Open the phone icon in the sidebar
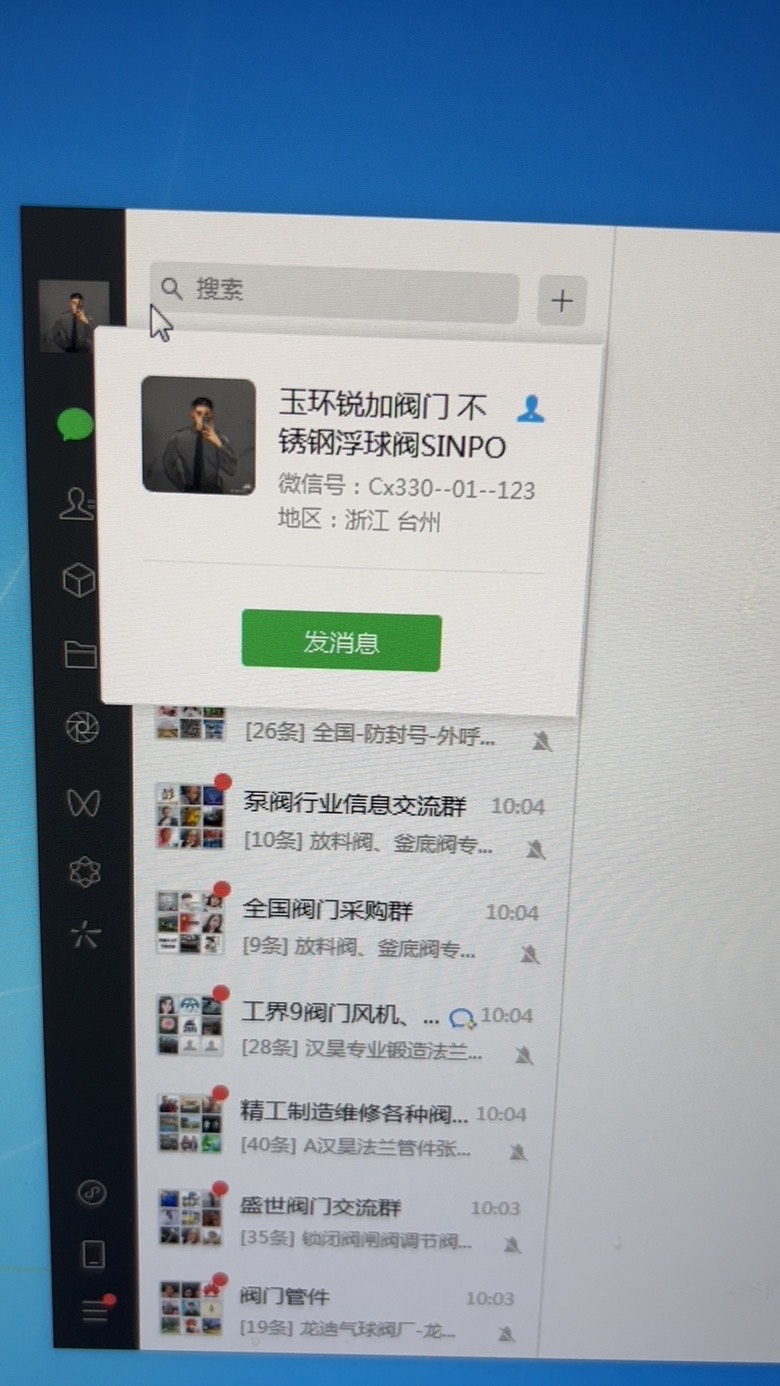The image size is (780, 1386). [93, 1254]
